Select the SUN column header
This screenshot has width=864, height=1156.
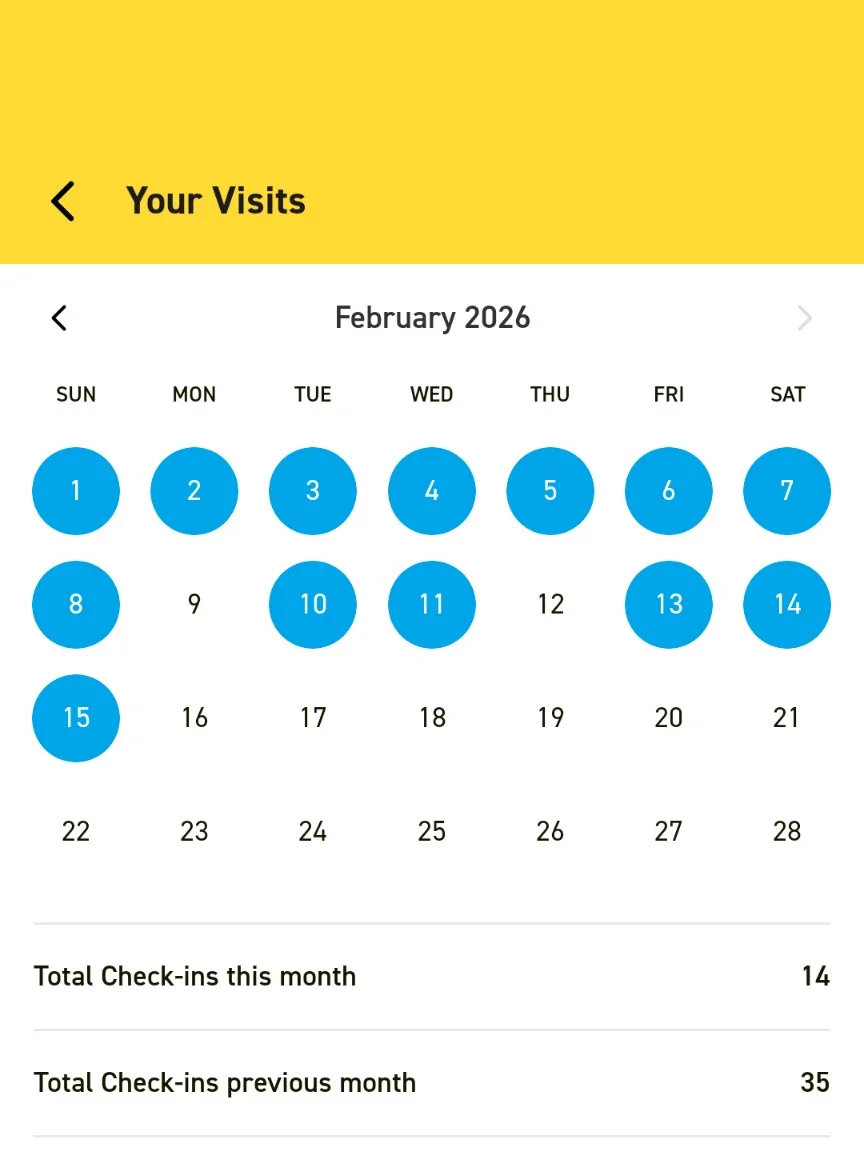[76, 394]
